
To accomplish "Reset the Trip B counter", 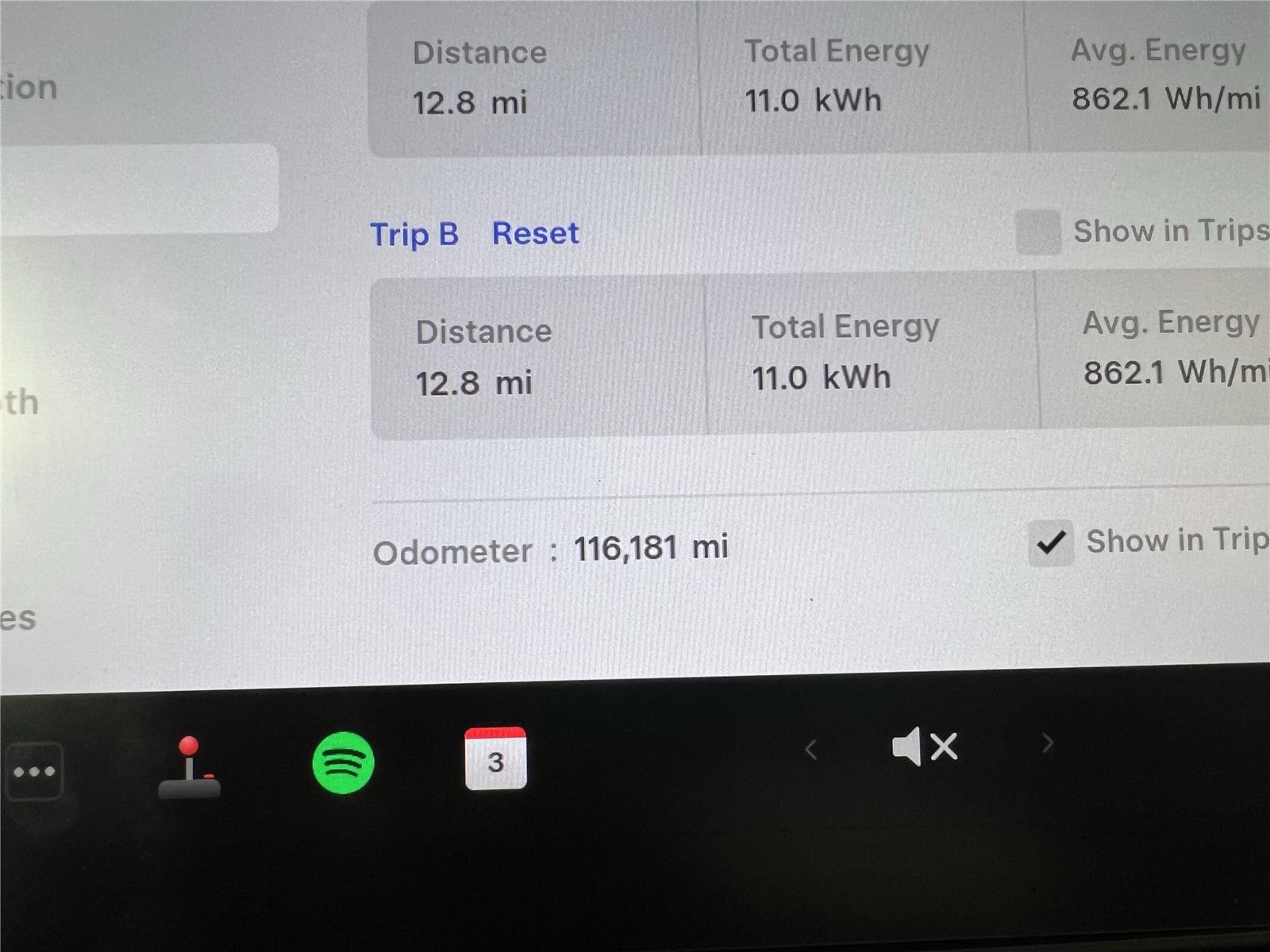I will [x=535, y=233].
